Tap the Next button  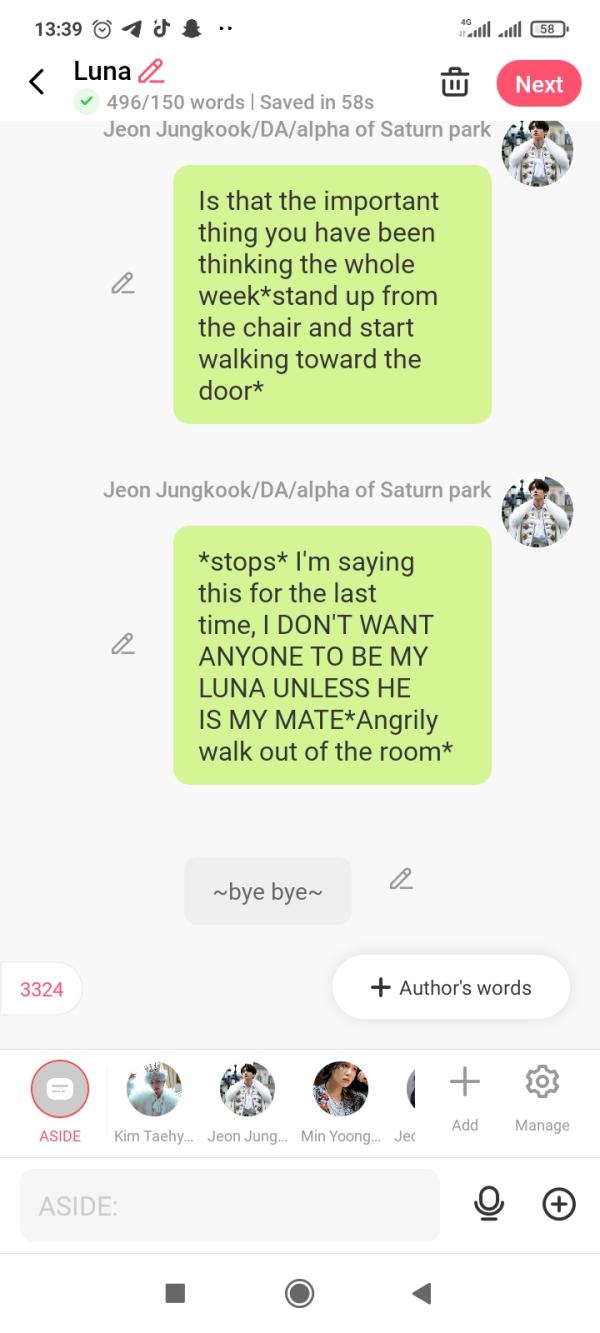point(538,84)
